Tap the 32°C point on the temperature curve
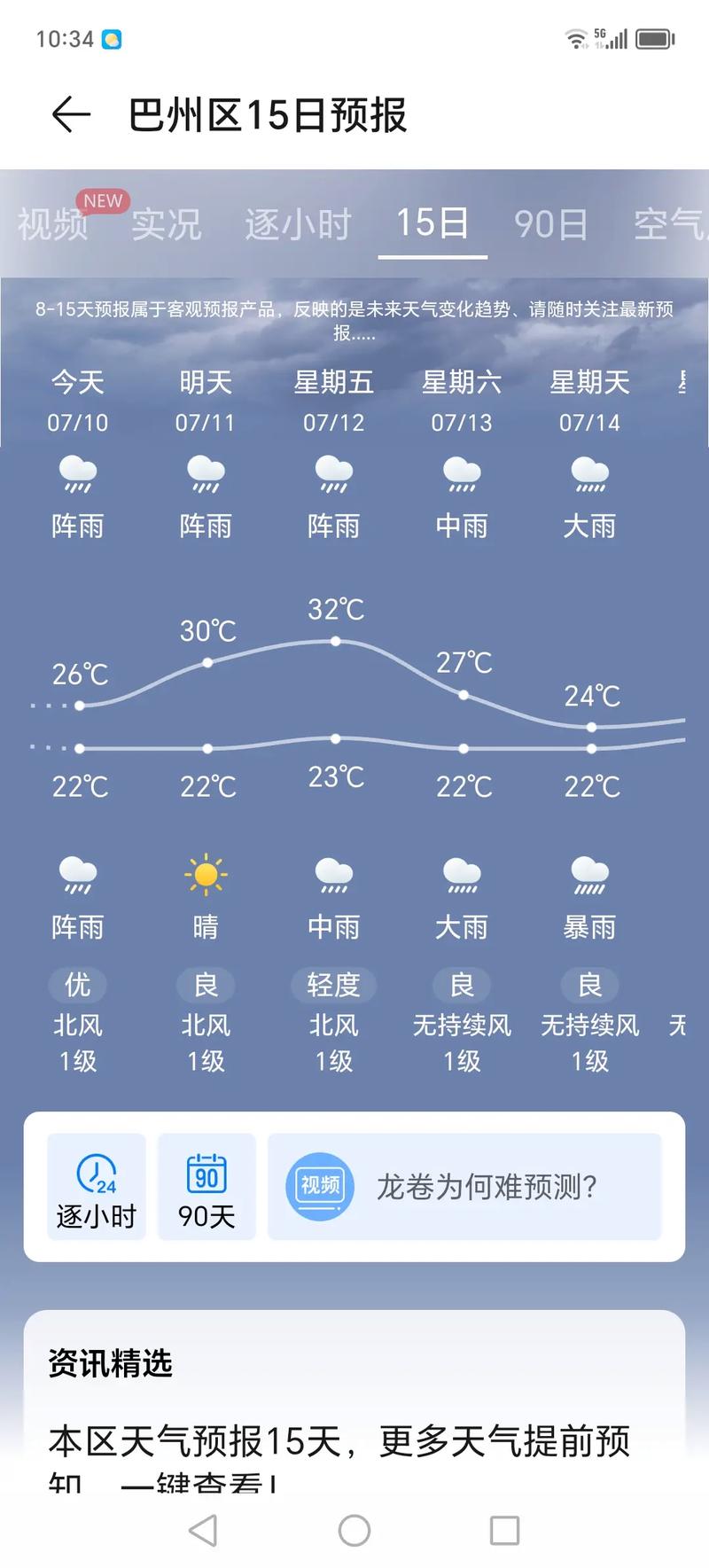709x1568 pixels. (x=335, y=640)
